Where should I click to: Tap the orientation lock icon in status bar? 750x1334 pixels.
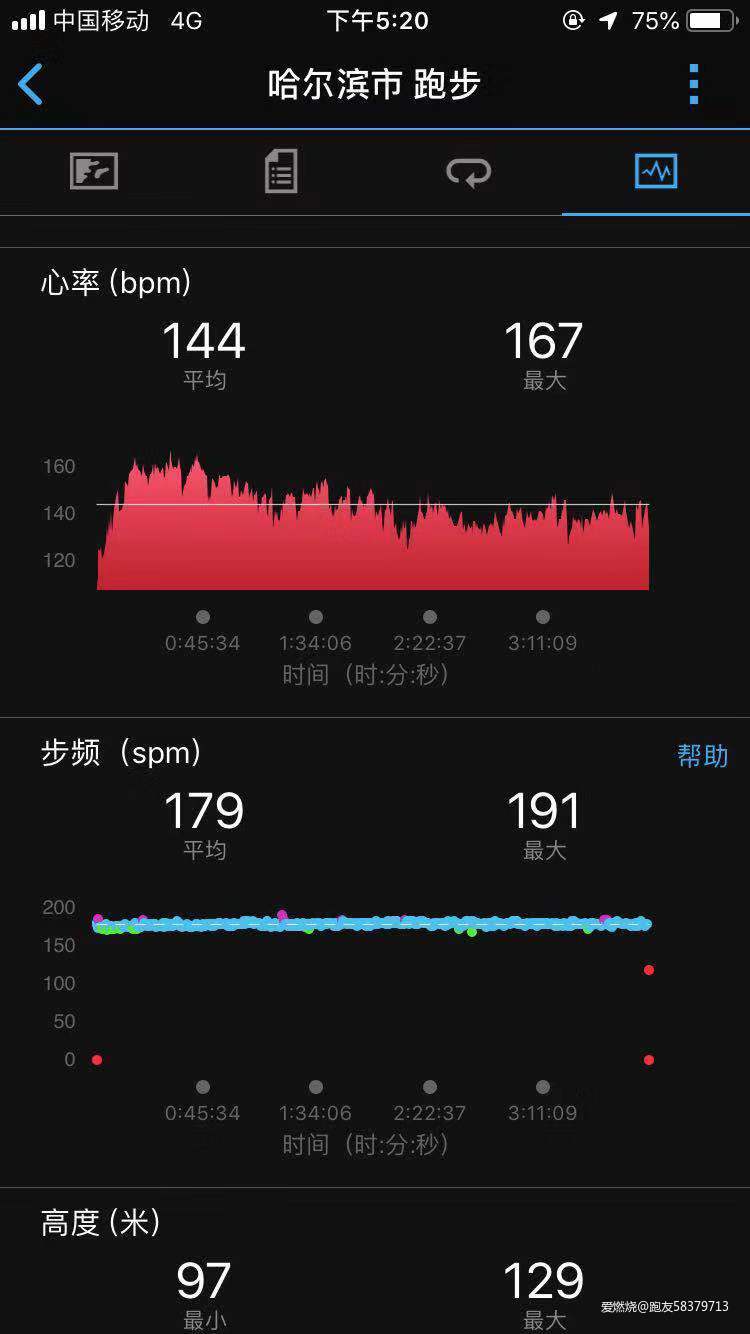573,20
